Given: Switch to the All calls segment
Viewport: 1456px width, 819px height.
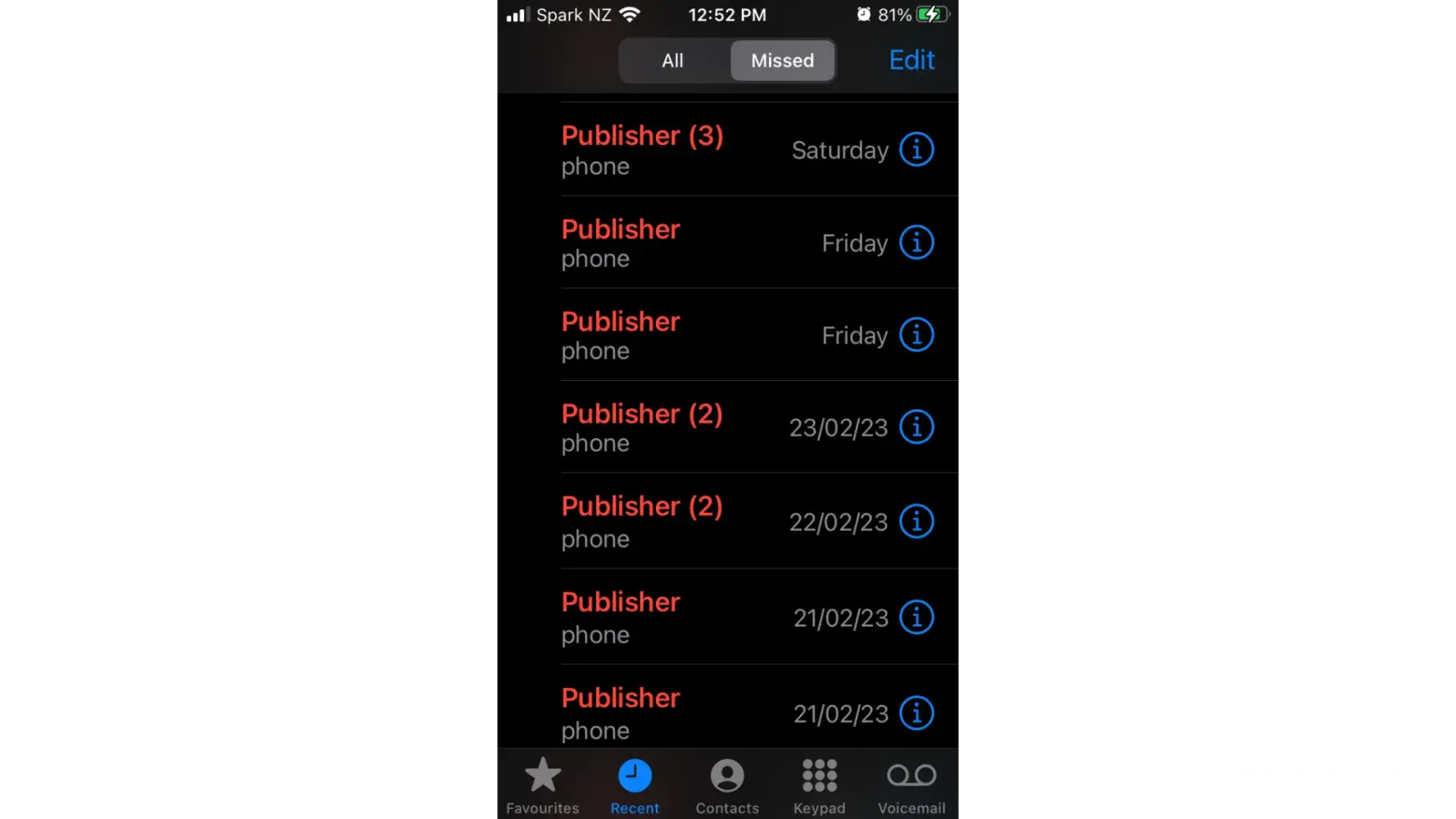Looking at the screenshot, I should coord(672,61).
